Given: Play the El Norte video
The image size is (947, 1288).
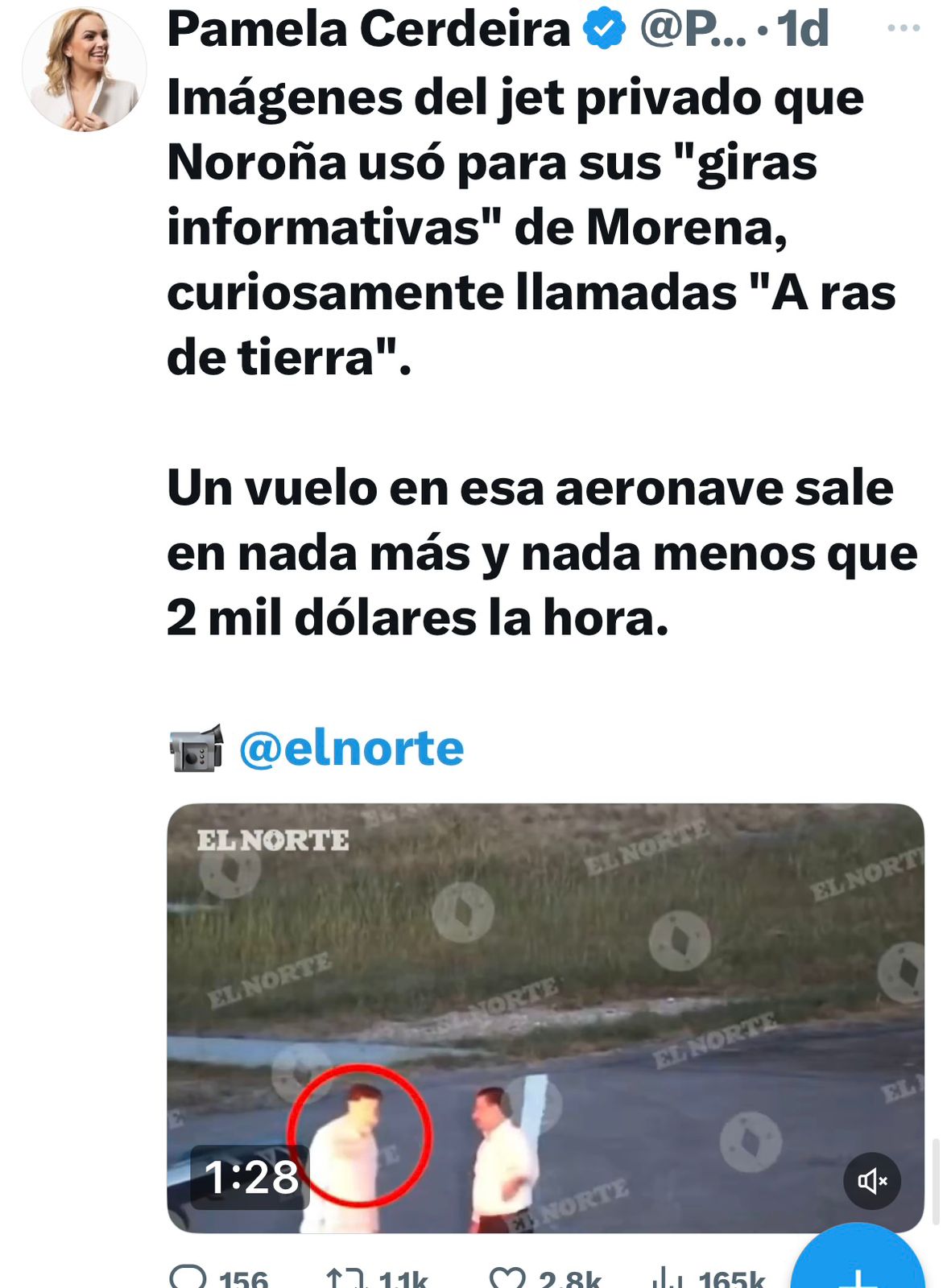Looking at the screenshot, I should [545, 1018].
